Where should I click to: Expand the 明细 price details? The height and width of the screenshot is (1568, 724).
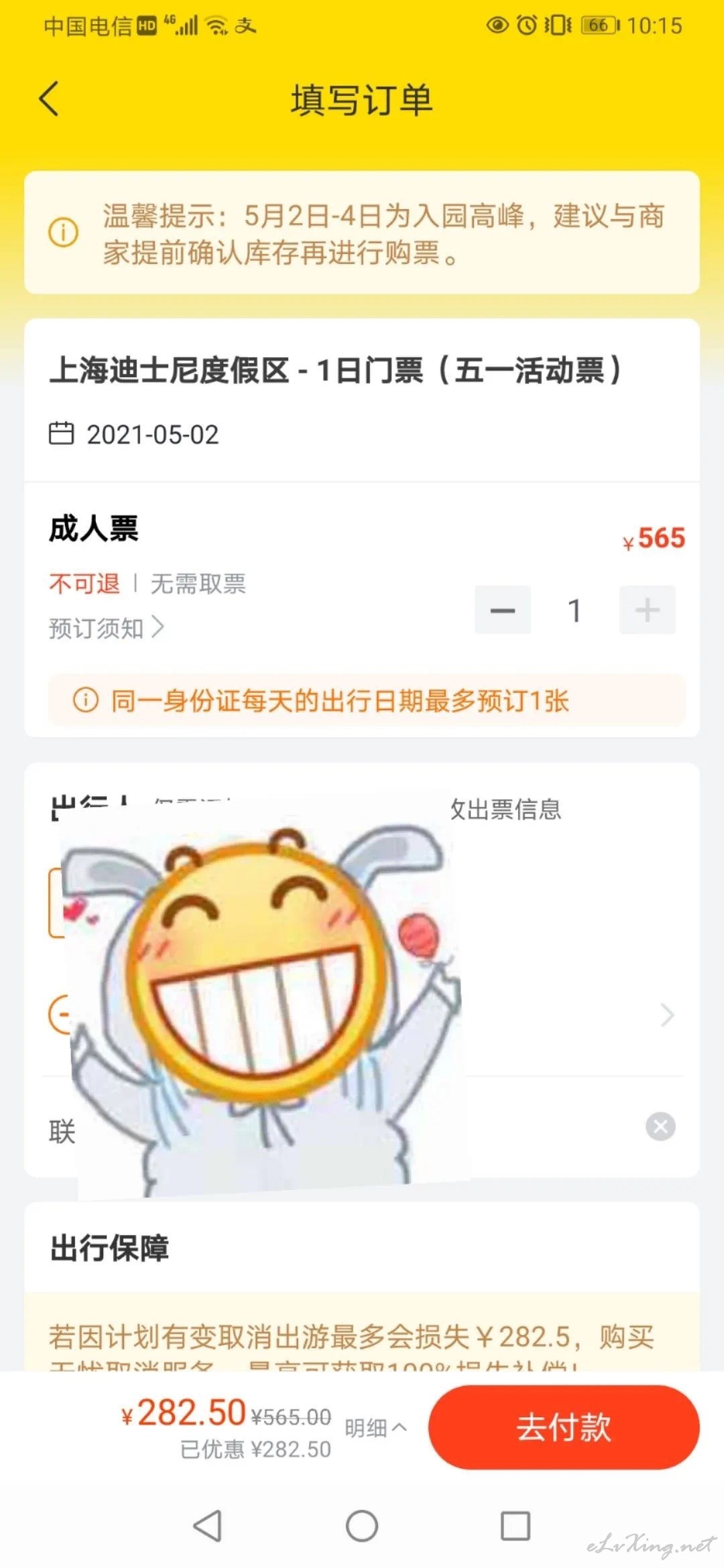[375, 1427]
